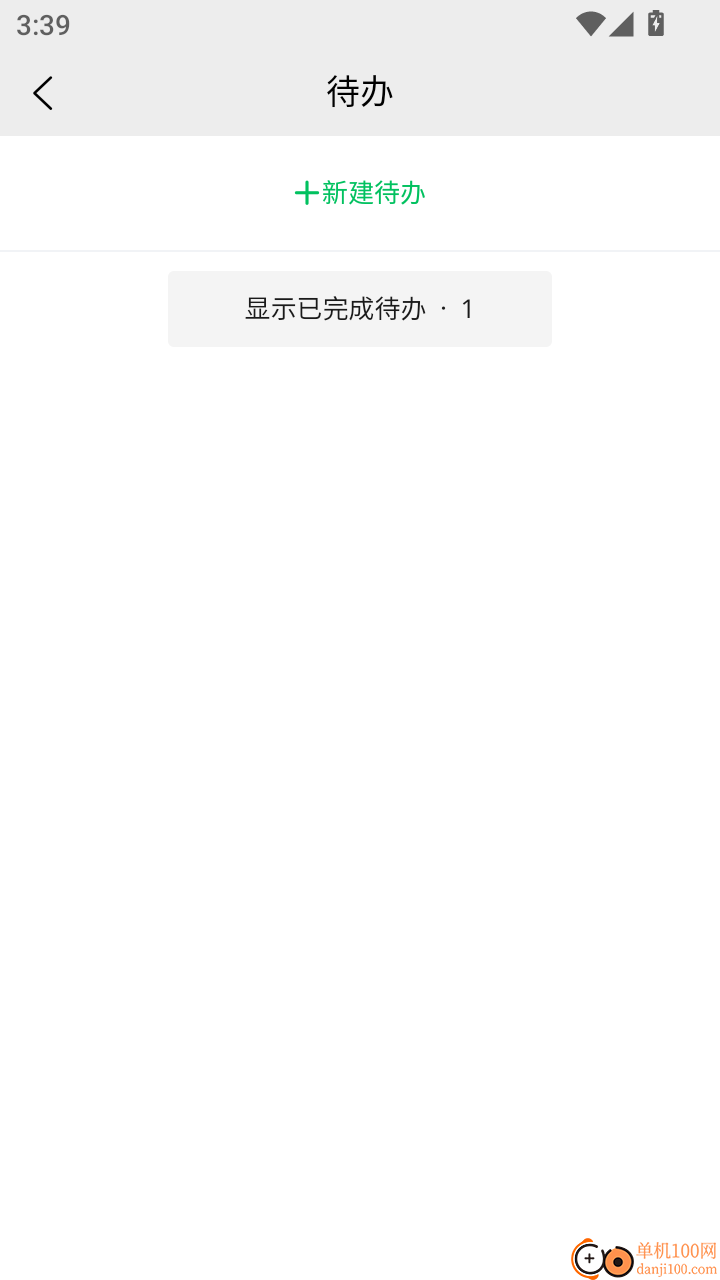
Task: Select the 待办 screen header
Action: (360, 91)
